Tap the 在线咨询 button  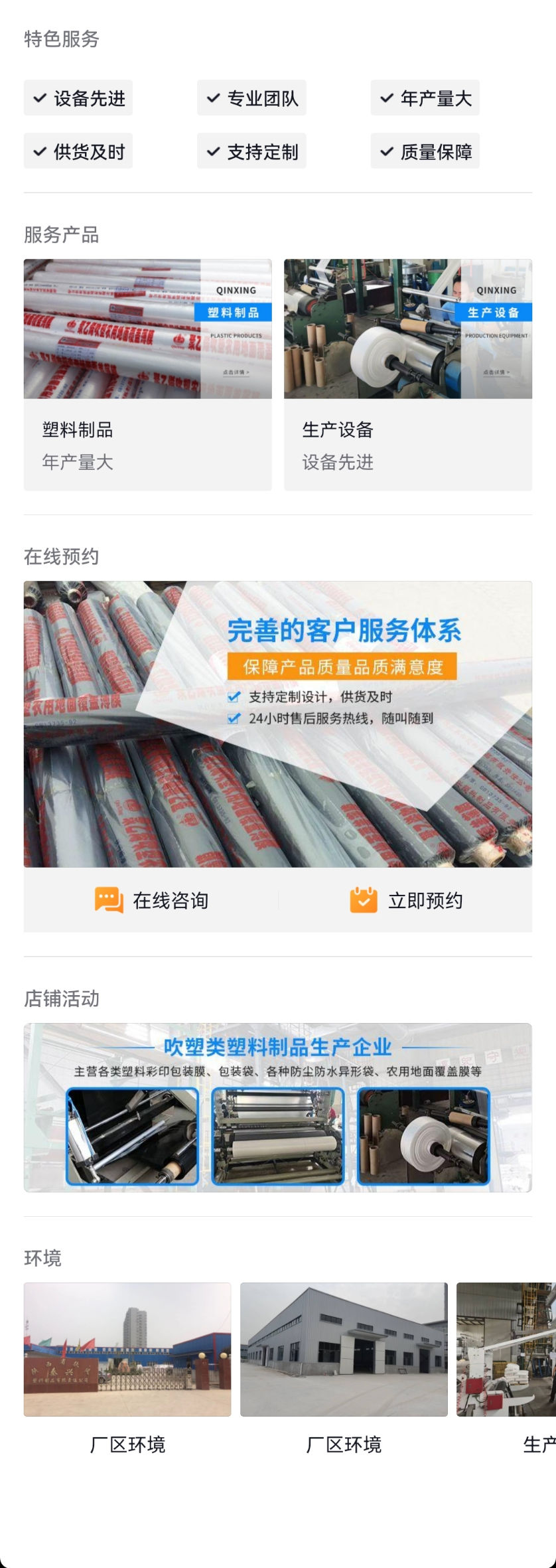(151, 900)
